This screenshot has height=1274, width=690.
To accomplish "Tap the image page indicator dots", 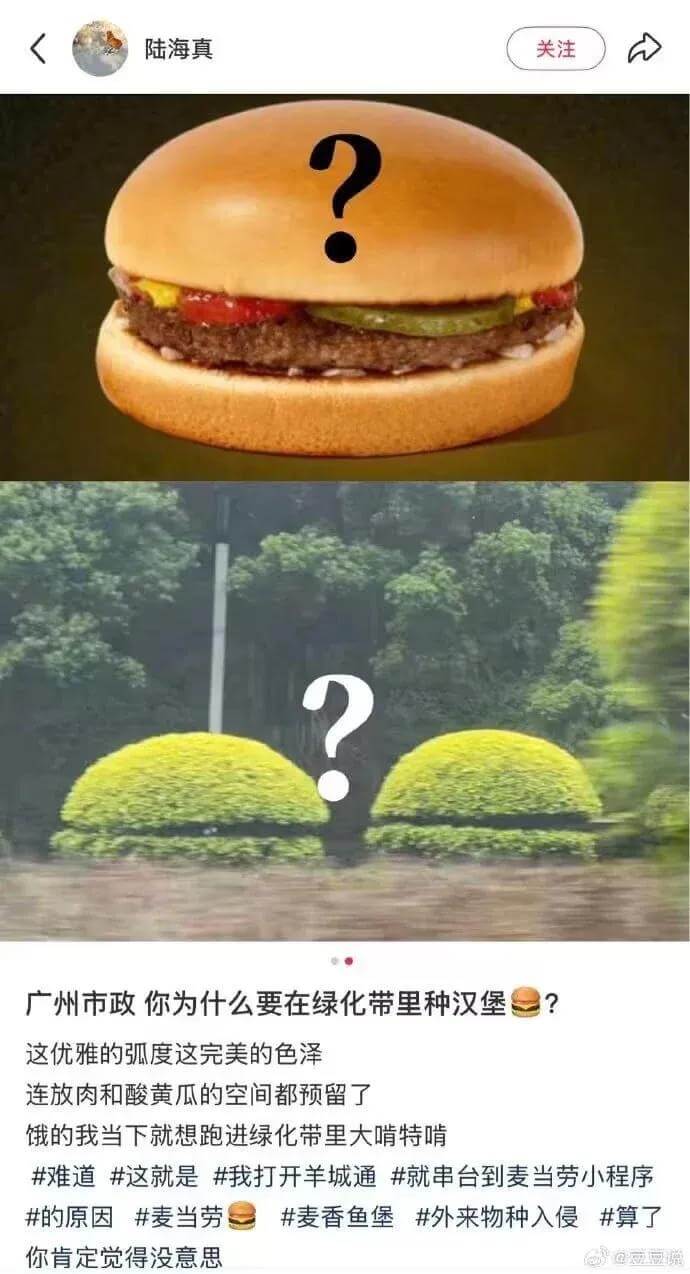I will click(x=342, y=960).
